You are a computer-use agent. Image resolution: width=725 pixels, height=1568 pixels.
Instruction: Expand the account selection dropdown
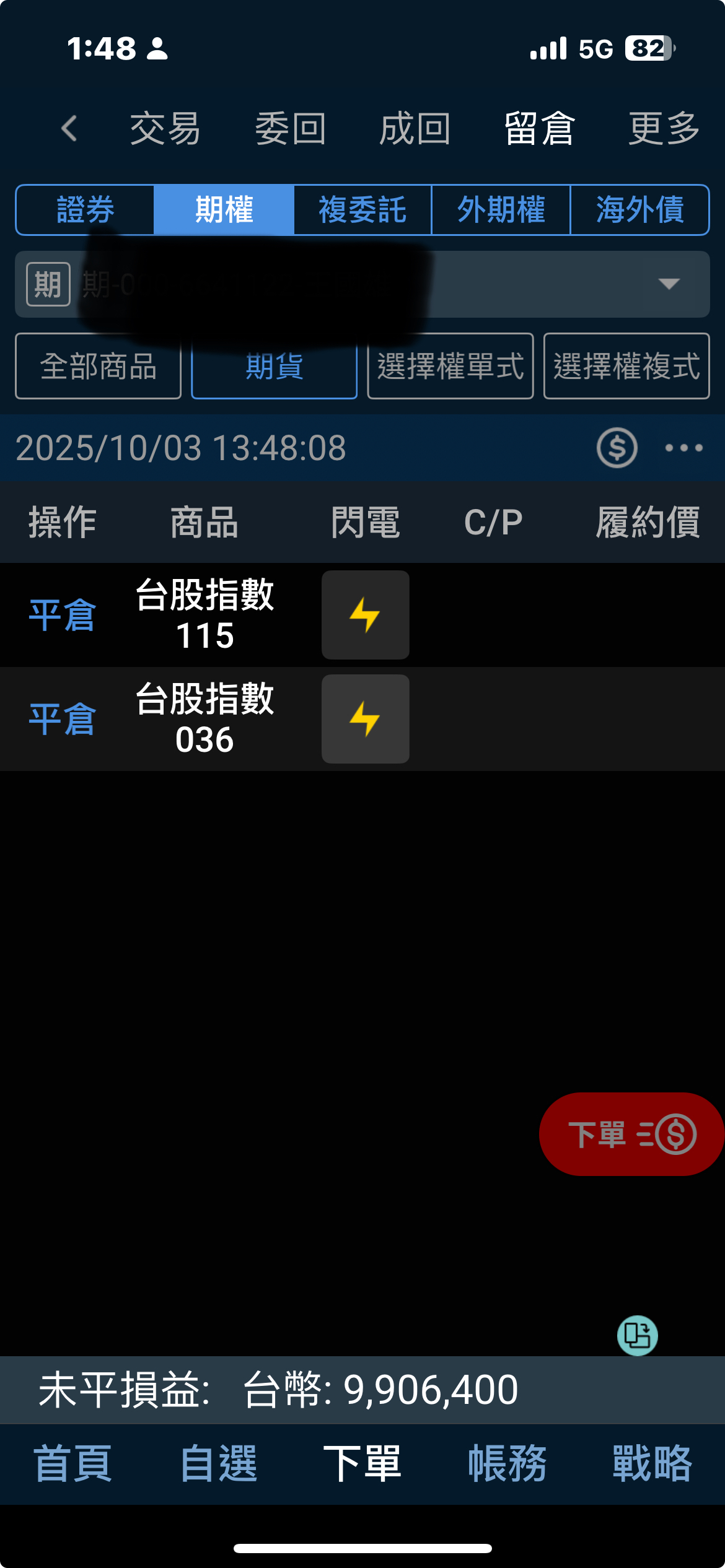click(668, 284)
